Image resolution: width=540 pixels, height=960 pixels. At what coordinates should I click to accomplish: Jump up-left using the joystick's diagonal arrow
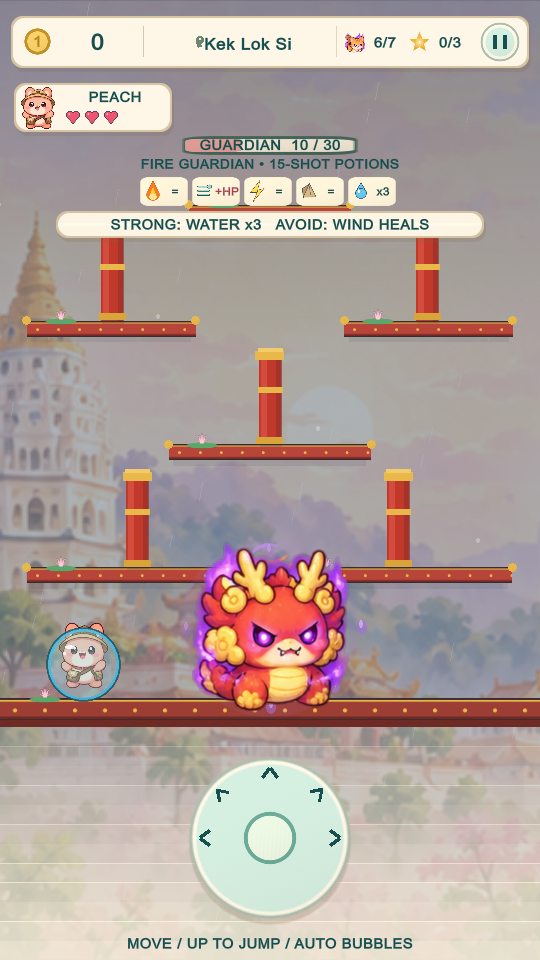pos(222,795)
